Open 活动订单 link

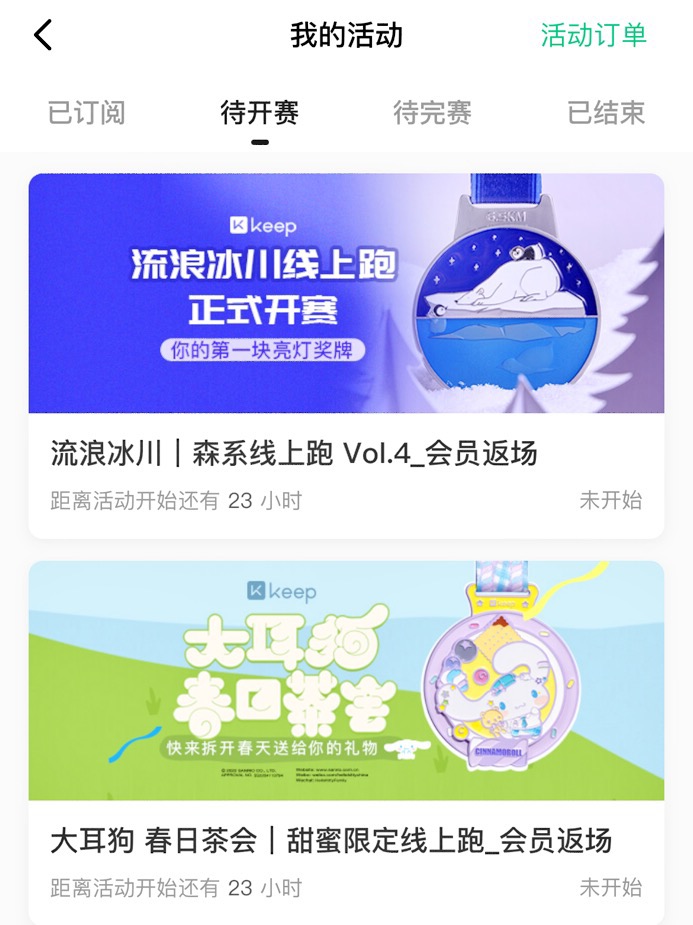593,35
